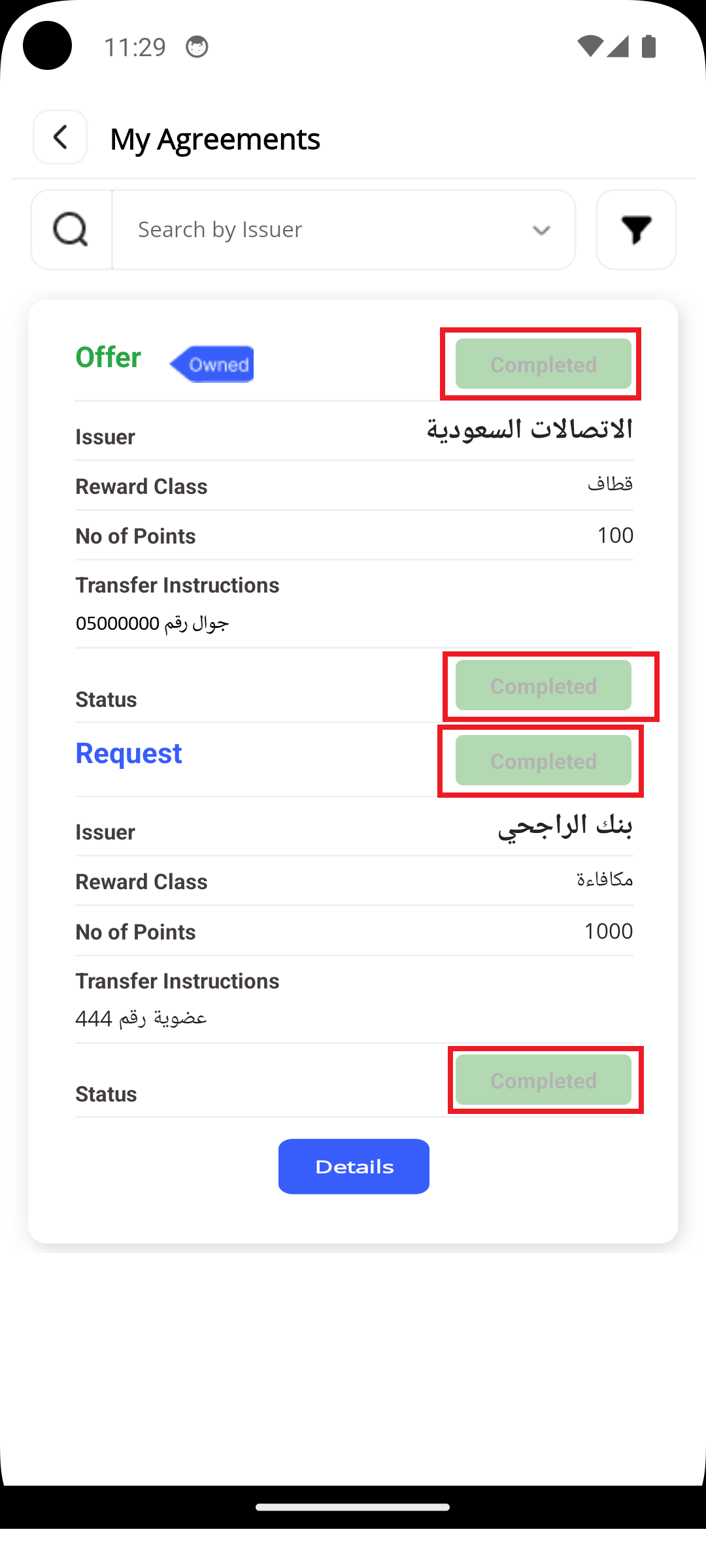This screenshot has width=706, height=1568.
Task: Expand the Search by Issuer dropdown
Action: [541, 230]
